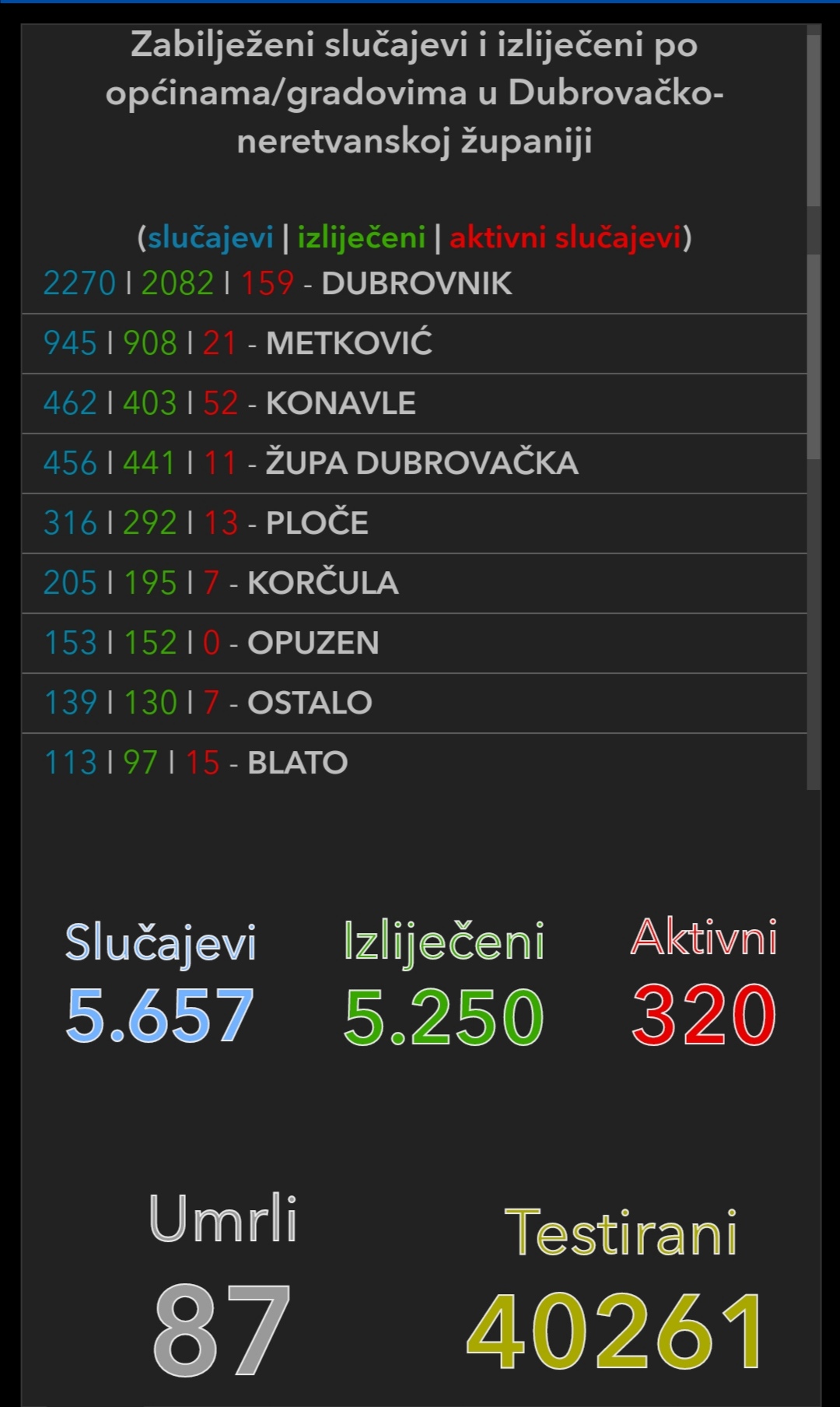The height and width of the screenshot is (1407, 840).
Task: Select the PLOČE list item
Action: 414,524
